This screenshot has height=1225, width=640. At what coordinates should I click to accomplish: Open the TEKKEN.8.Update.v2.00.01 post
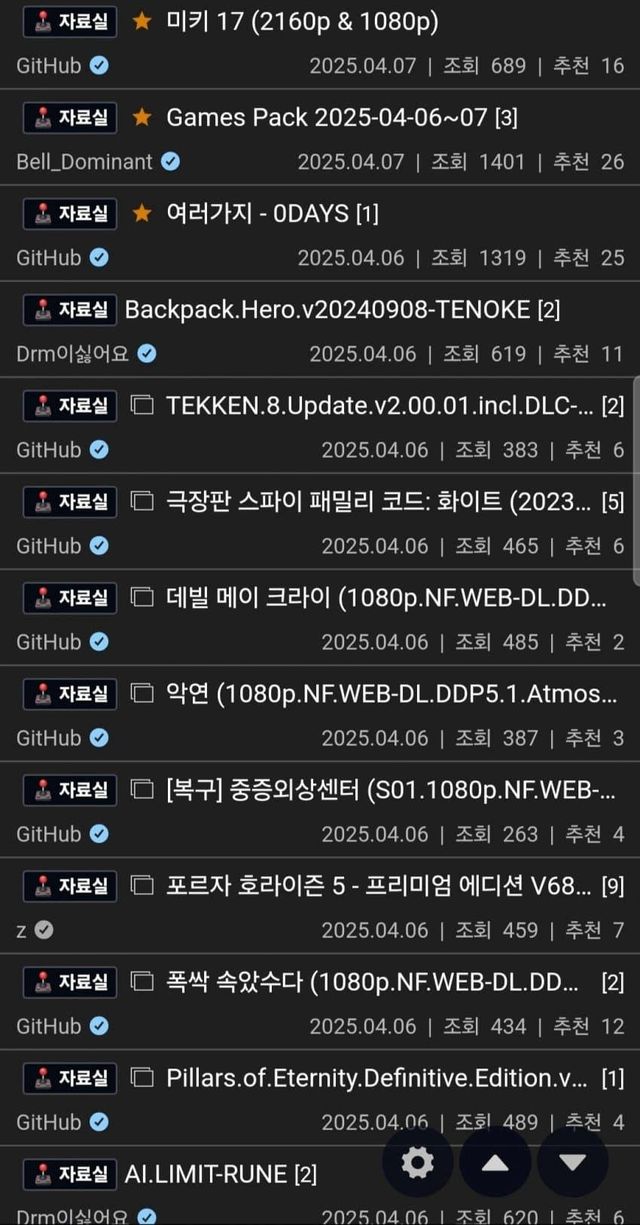tap(380, 405)
